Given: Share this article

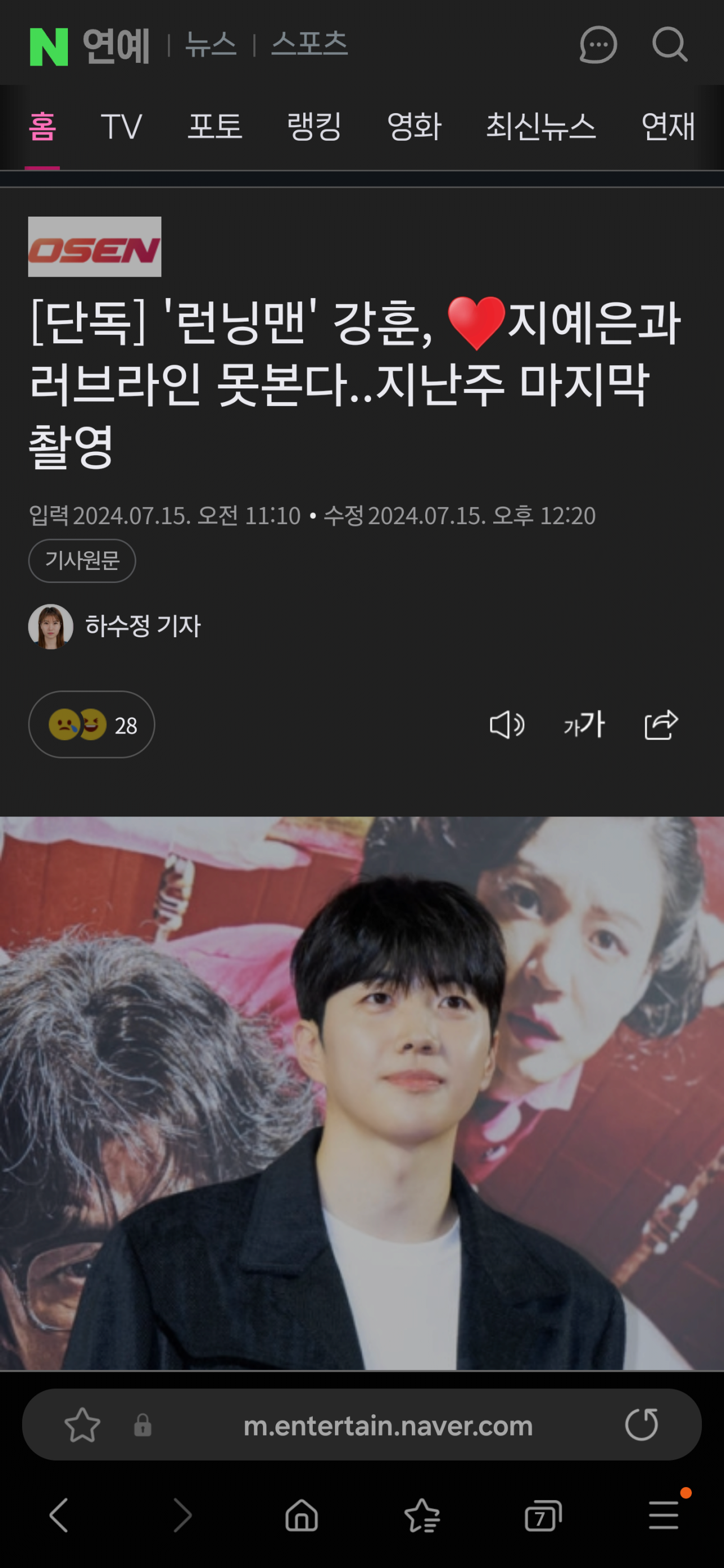Looking at the screenshot, I should tap(661, 725).
